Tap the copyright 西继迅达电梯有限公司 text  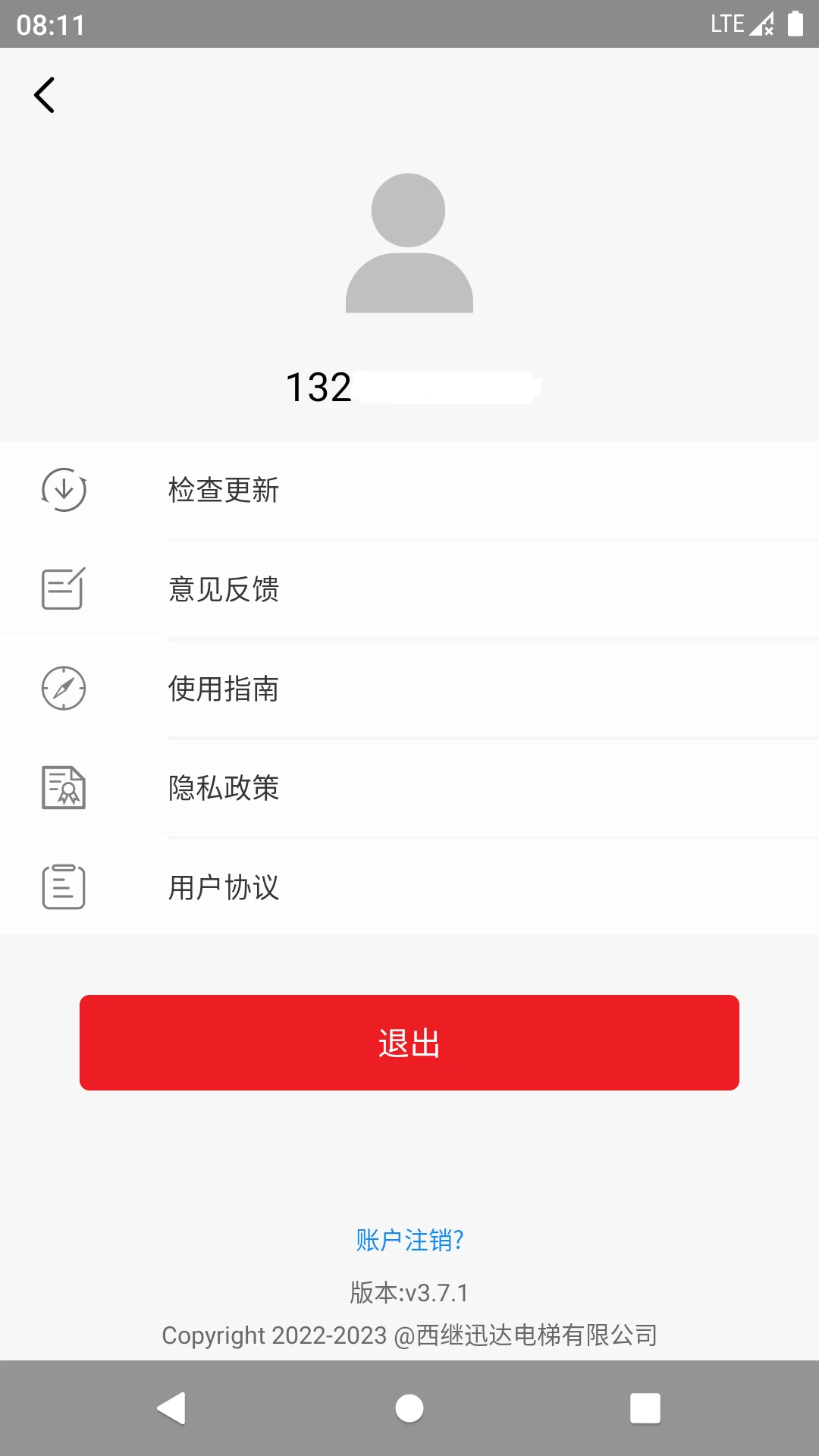pos(409,1335)
